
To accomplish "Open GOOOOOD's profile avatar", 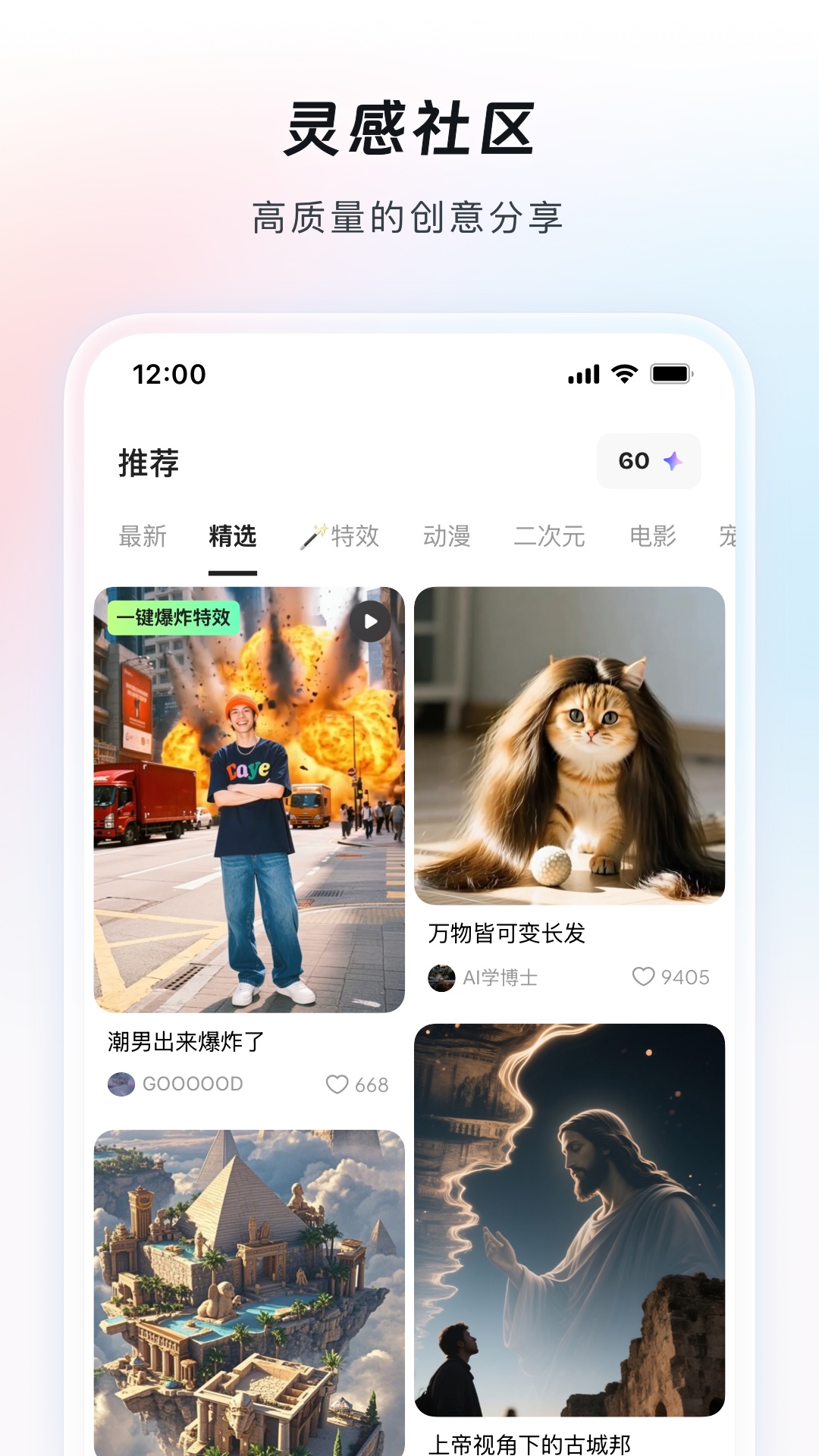I will coord(120,1084).
